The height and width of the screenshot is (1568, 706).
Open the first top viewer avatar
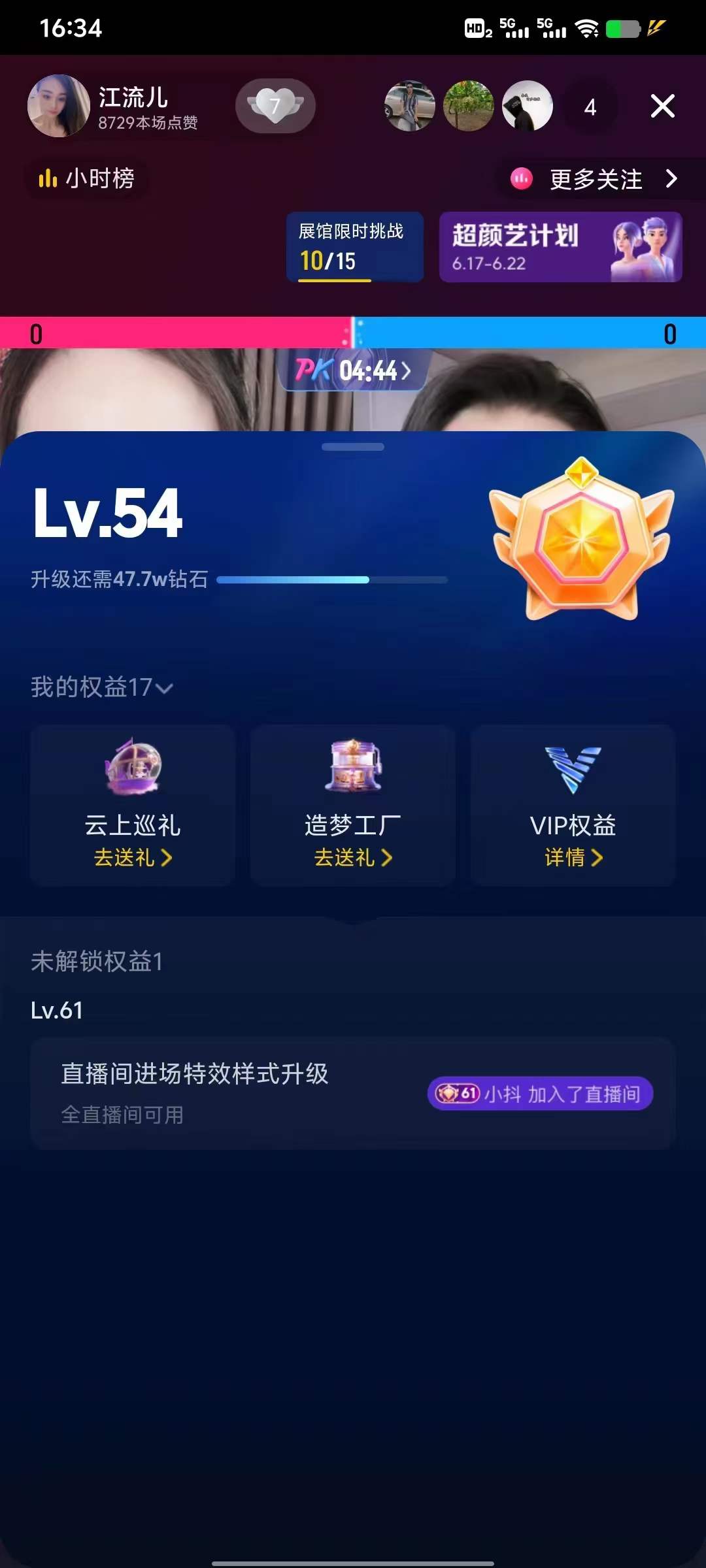410,106
